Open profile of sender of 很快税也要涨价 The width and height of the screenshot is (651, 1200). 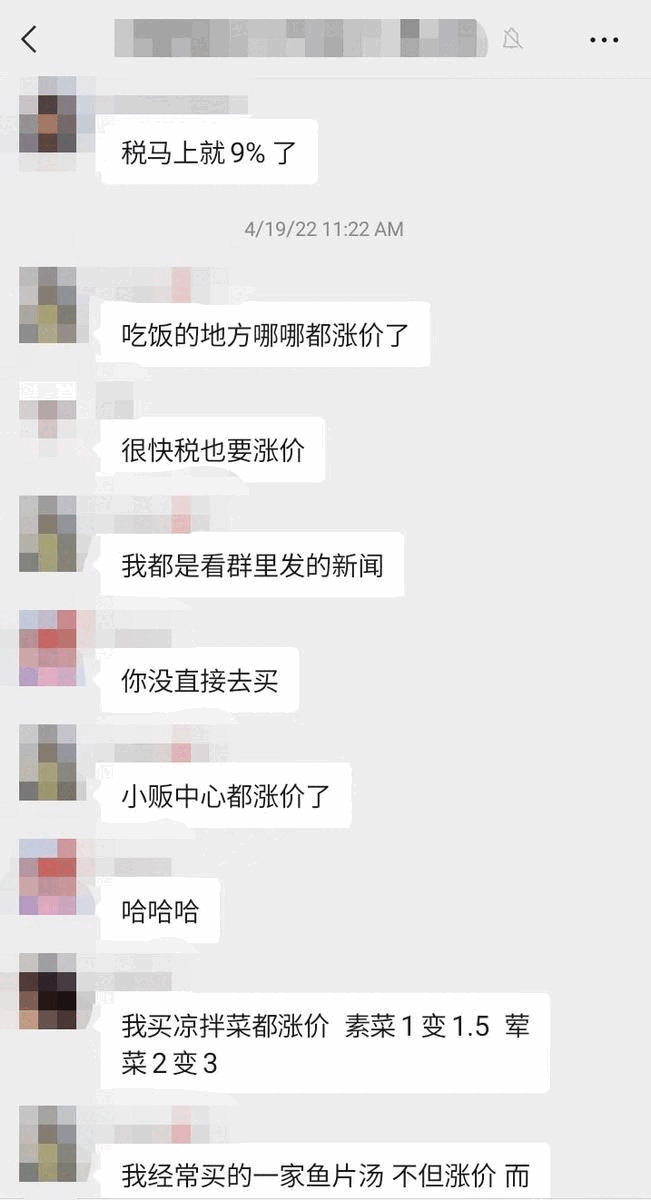47,410
